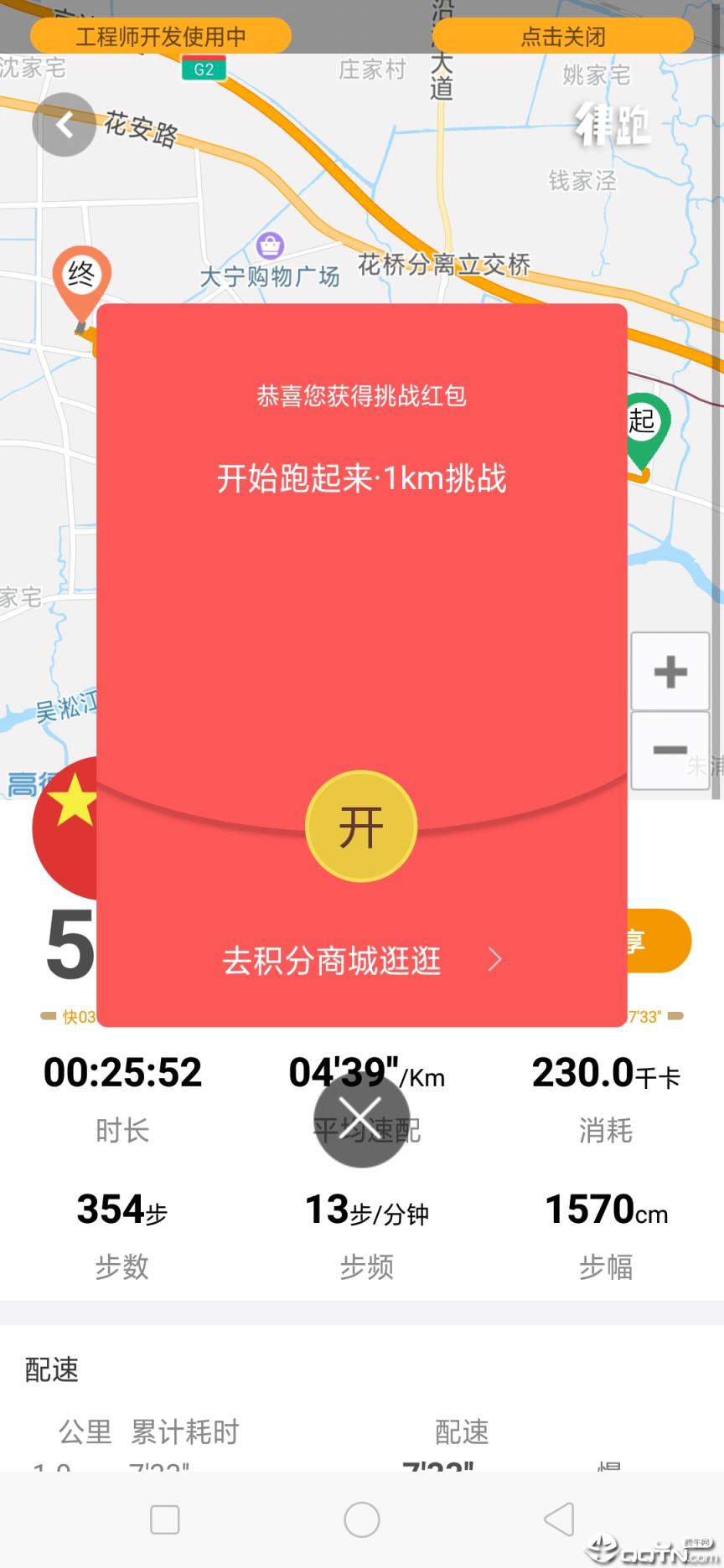Viewport: 724px width, 1568px height.
Task: Tap the map zoom-in plus button
Action: 670,671
